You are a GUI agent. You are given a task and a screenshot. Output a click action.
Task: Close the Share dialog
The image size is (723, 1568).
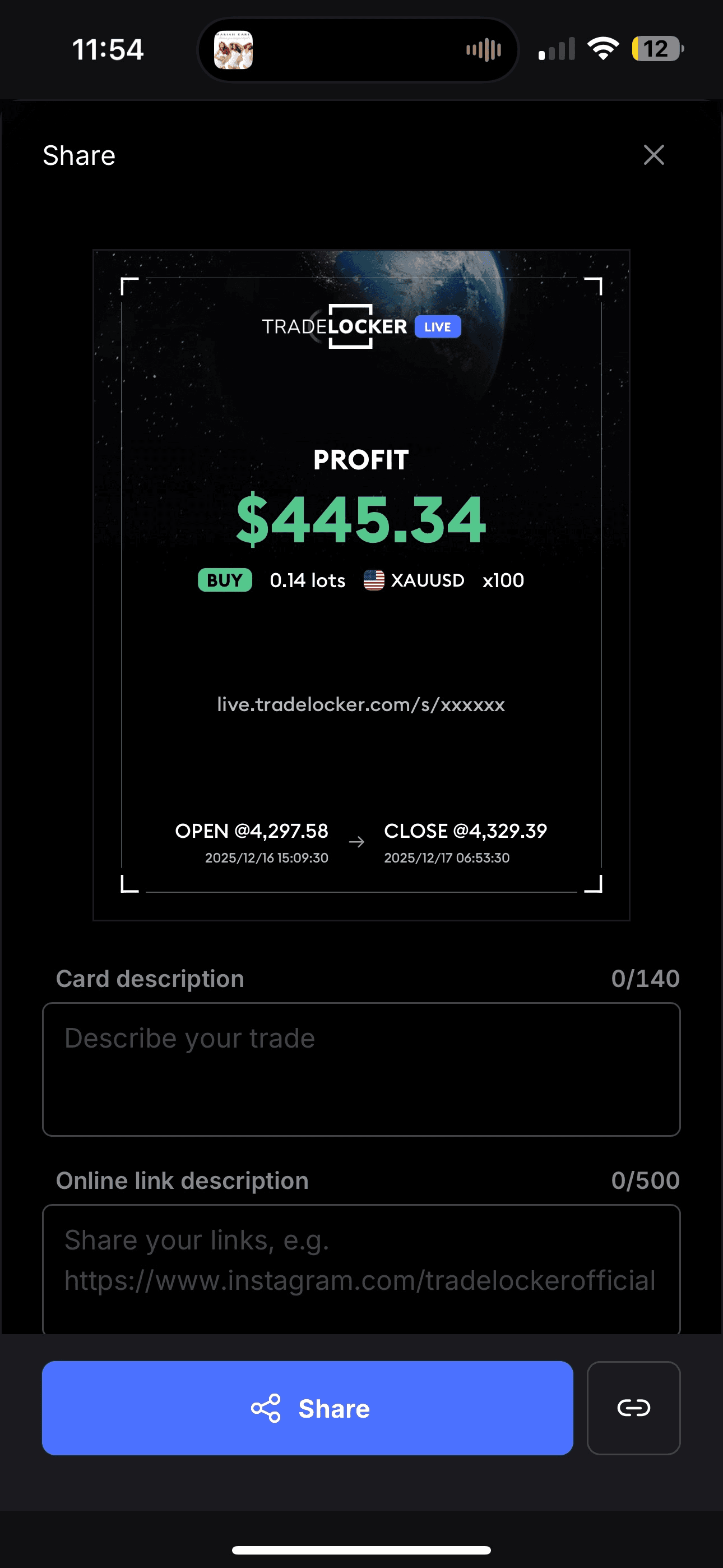coord(654,155)
